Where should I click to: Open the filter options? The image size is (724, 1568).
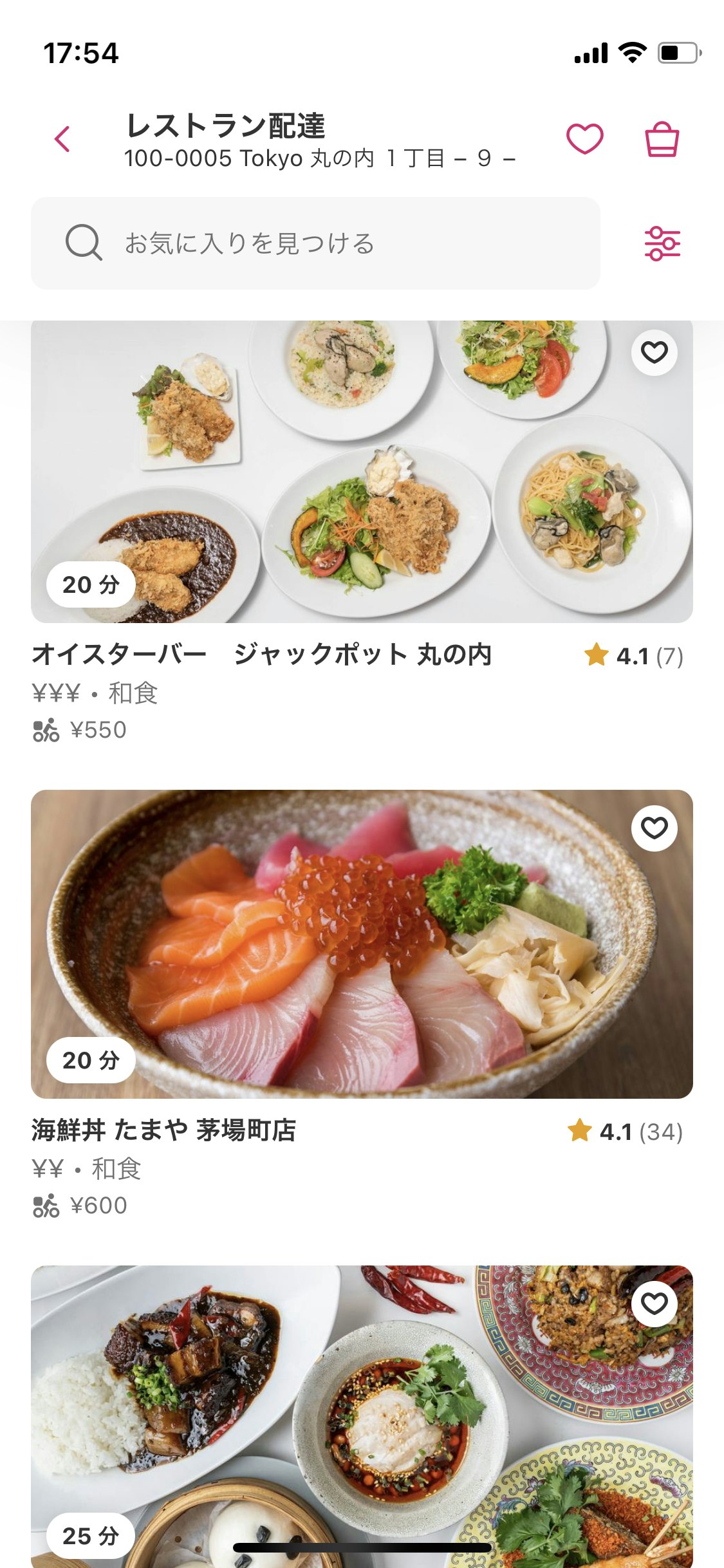coord(662,243)
